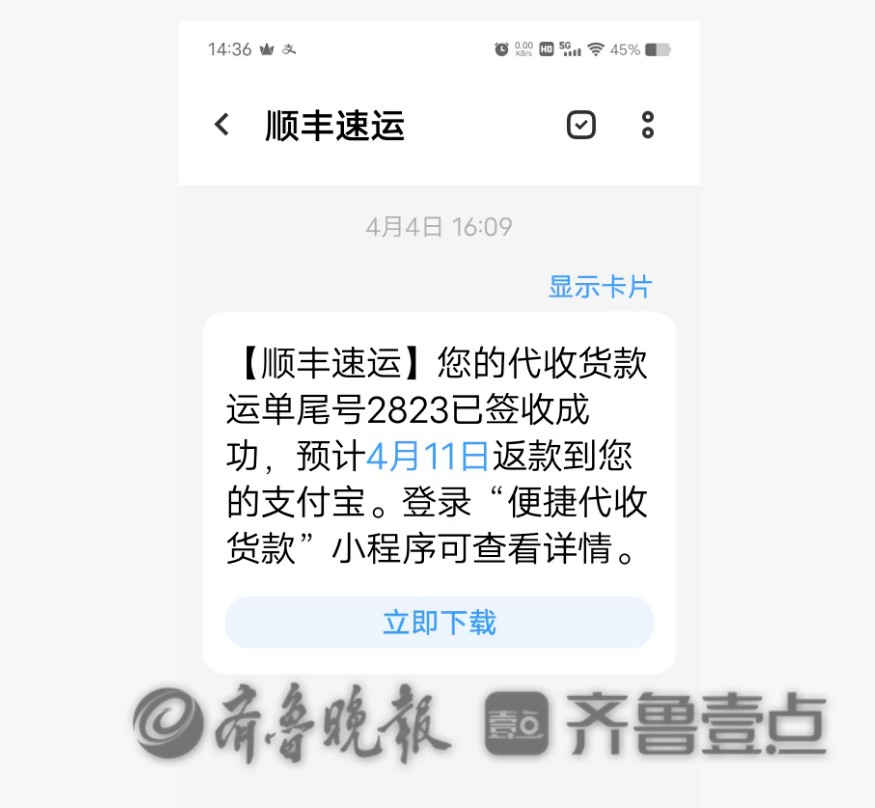Tap the 显示卡片 link
The width and height of the screenshot is (875, 808).
[x=599, y=287]
